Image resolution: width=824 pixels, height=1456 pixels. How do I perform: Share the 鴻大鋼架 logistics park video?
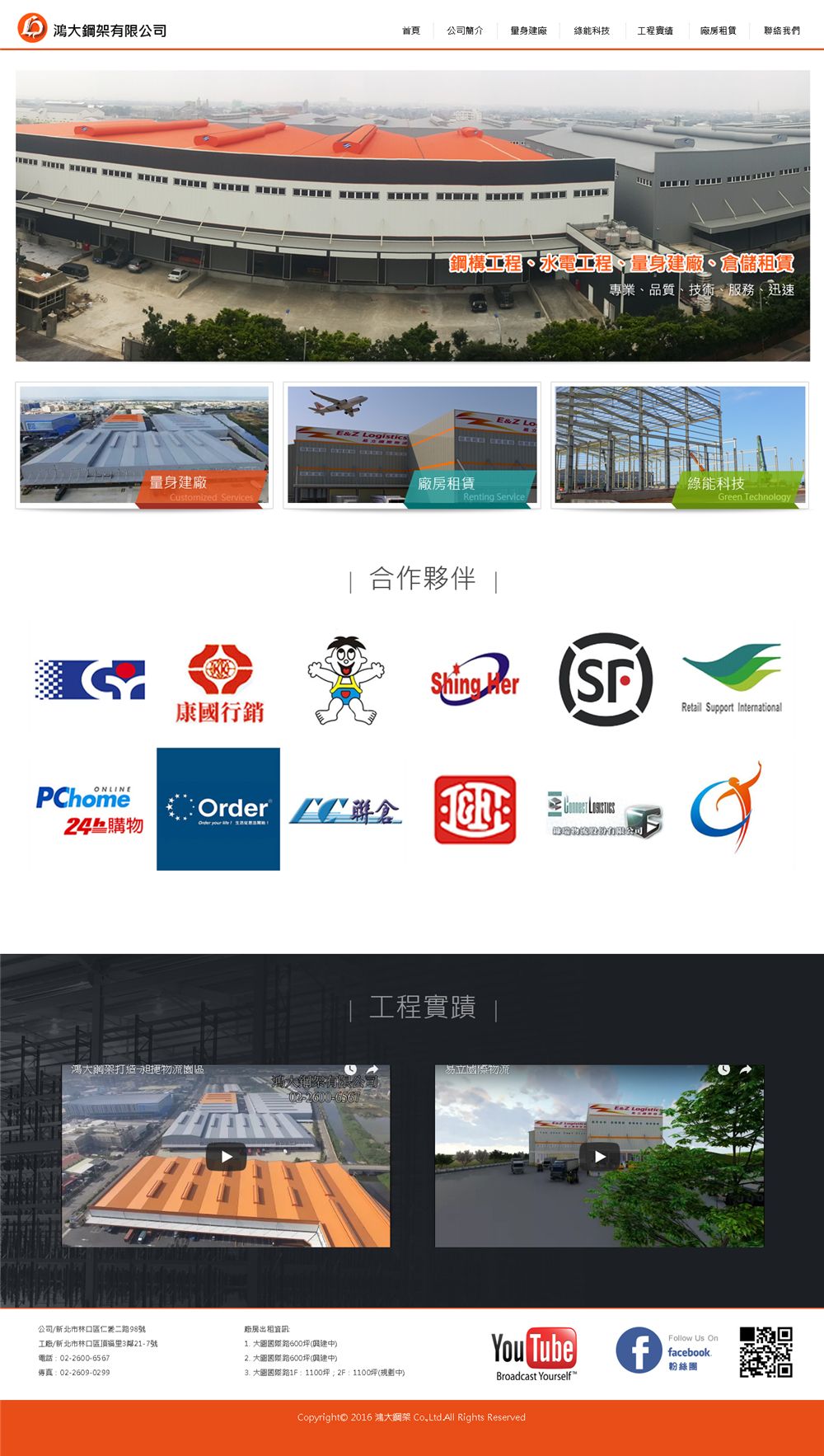(372, 1069)
